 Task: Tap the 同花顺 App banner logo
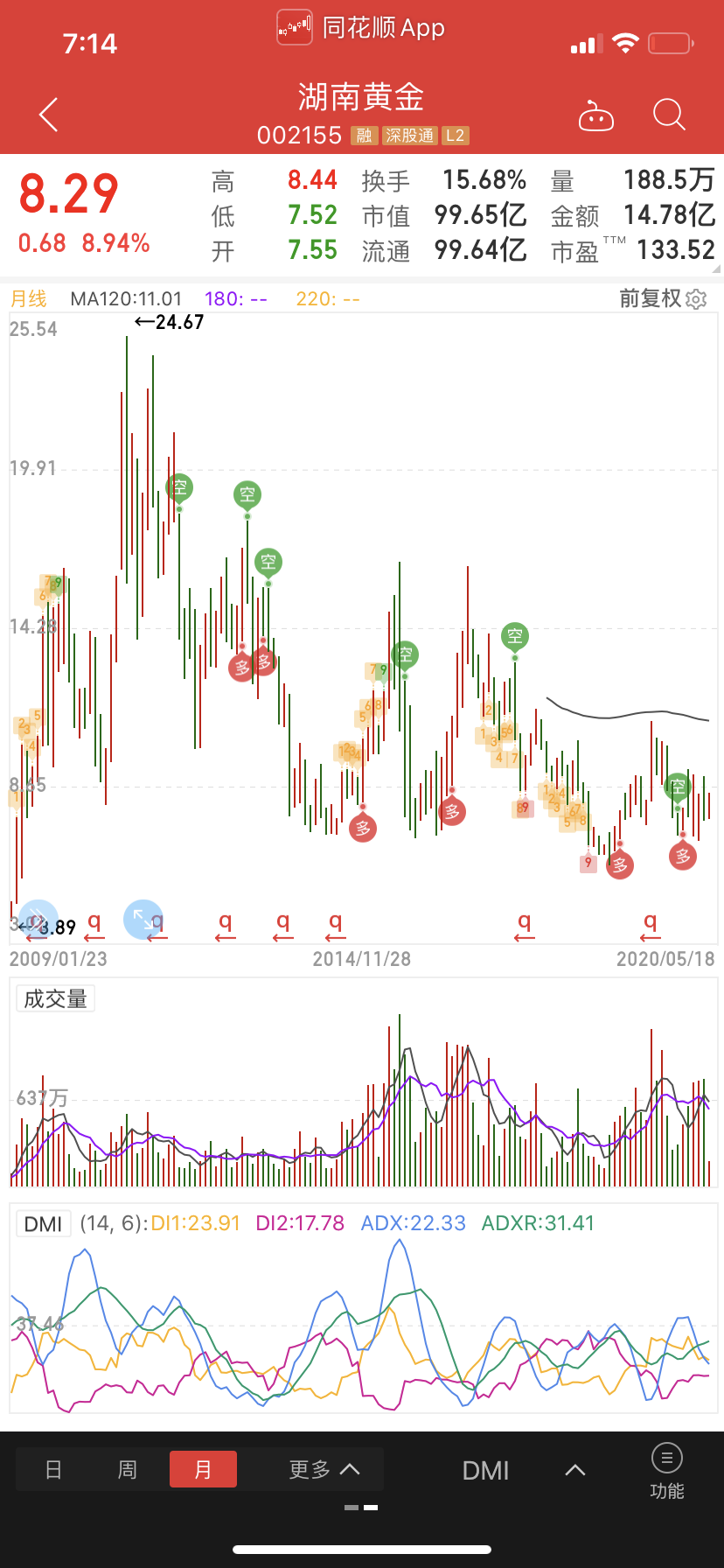coord(294,26)
